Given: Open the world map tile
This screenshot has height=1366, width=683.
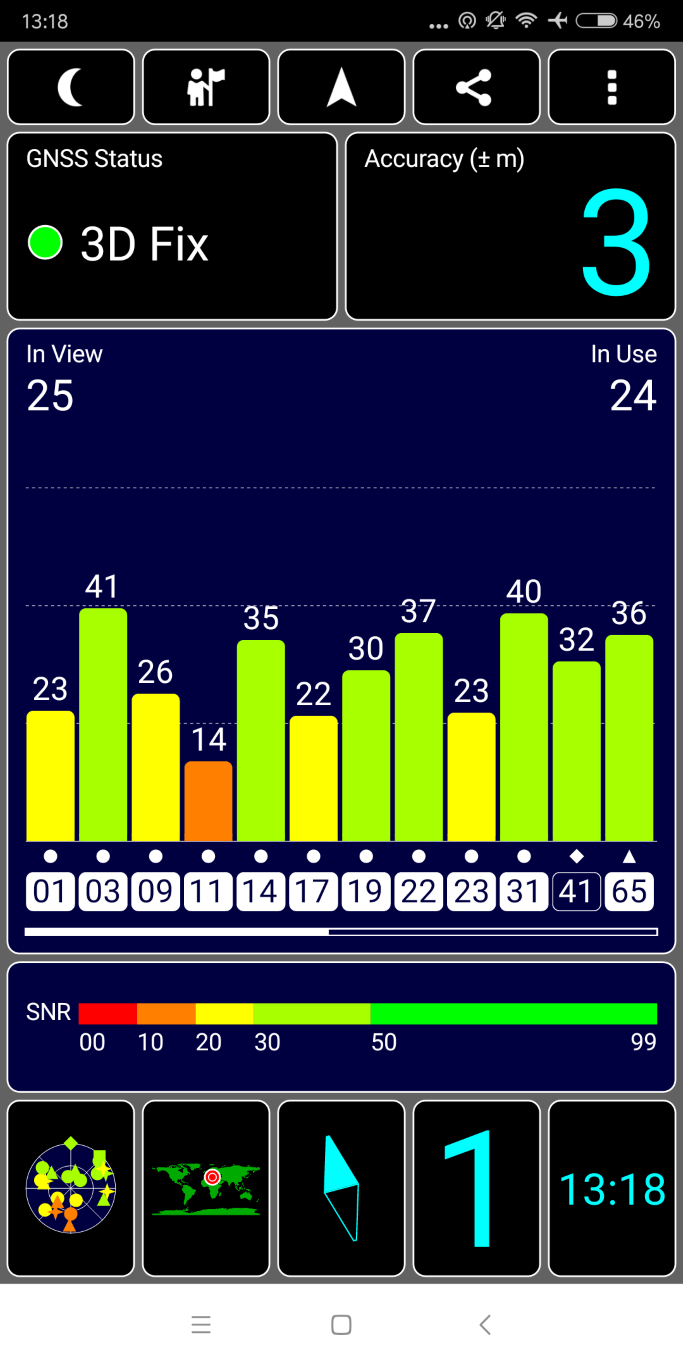Looking at the screenshot, I should coord(206,1188).
